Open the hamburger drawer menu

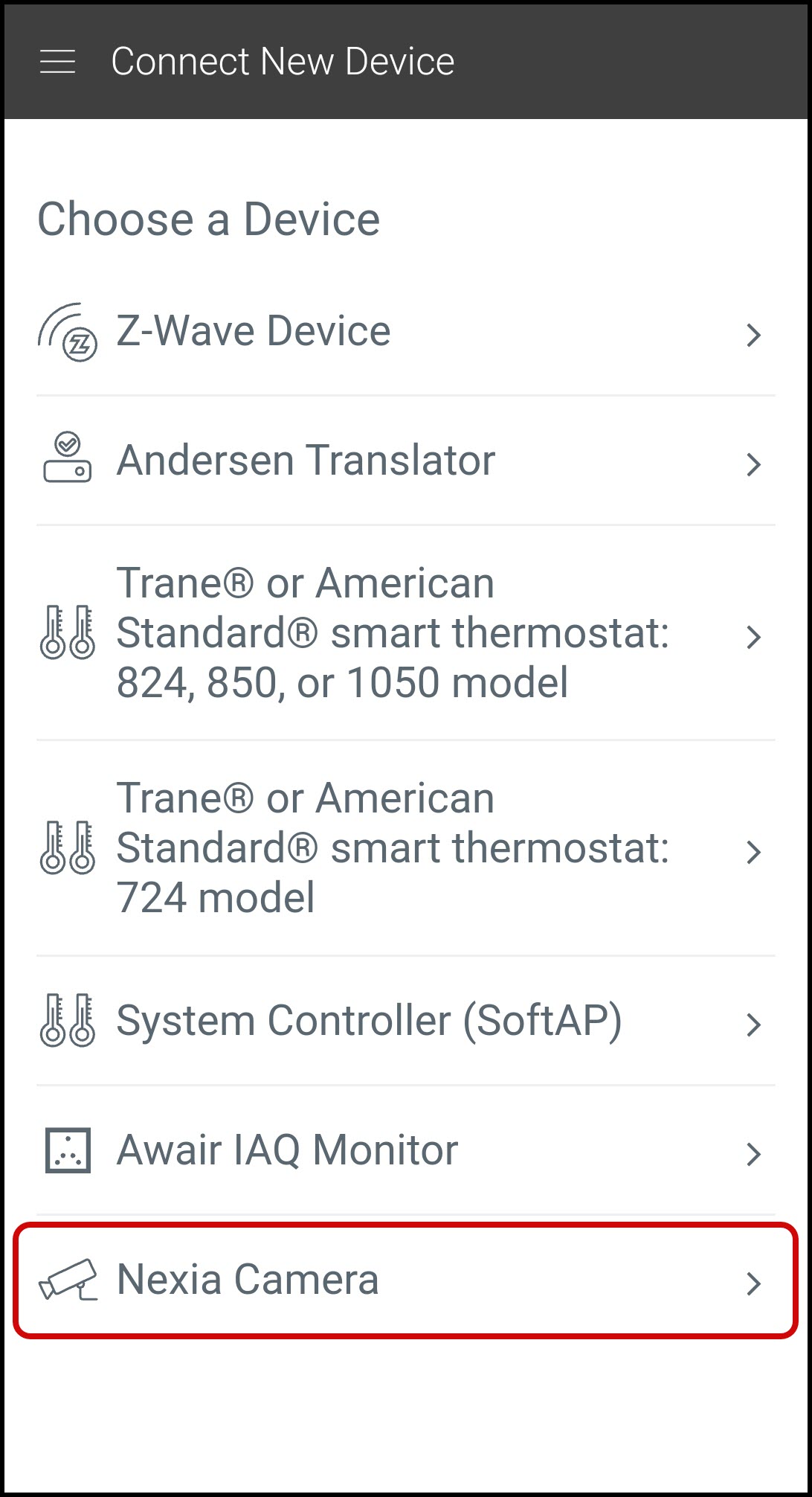[57, 62]
